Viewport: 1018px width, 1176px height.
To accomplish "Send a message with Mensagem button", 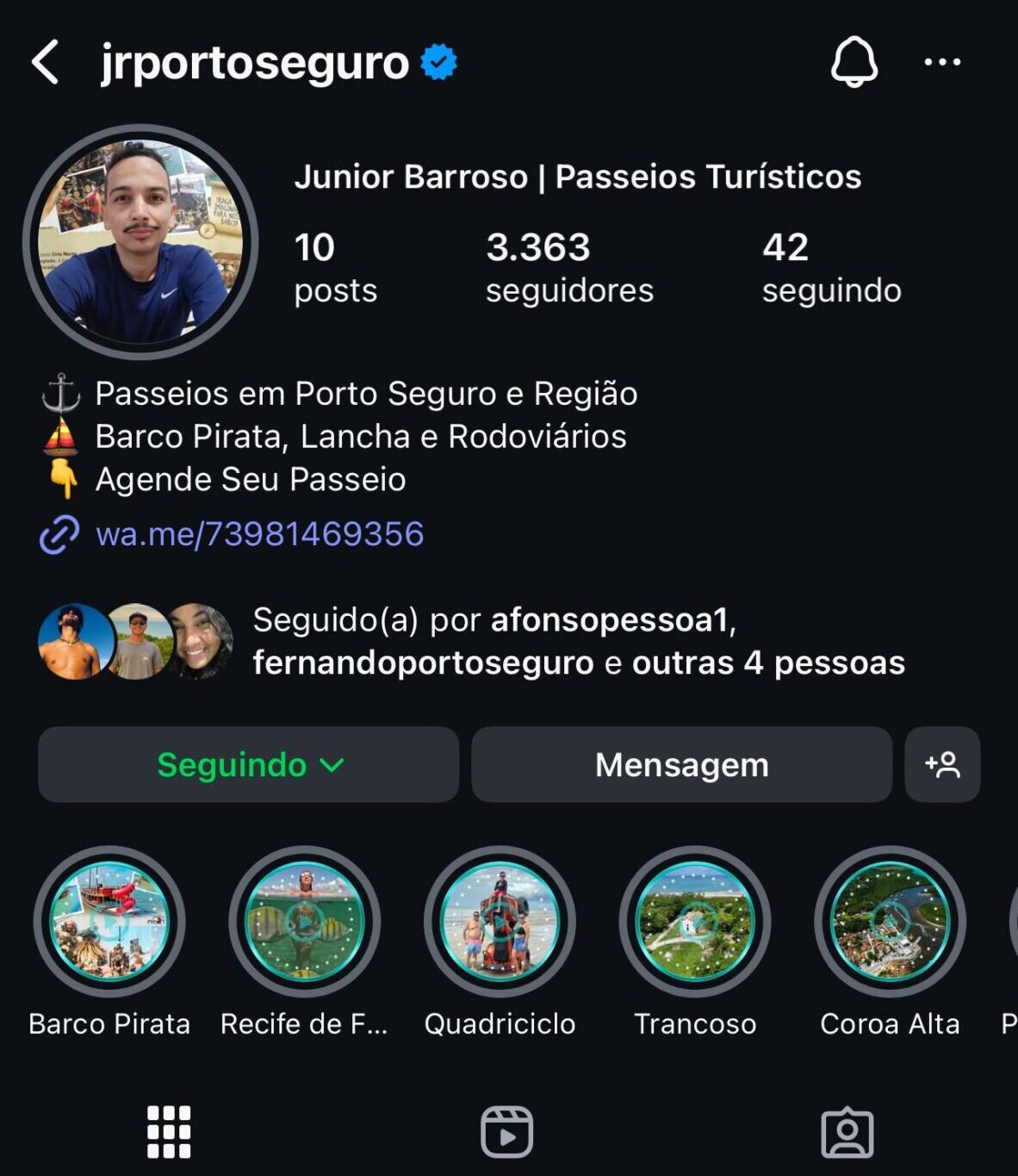I will pyautogui.click(x=681, y=764).
